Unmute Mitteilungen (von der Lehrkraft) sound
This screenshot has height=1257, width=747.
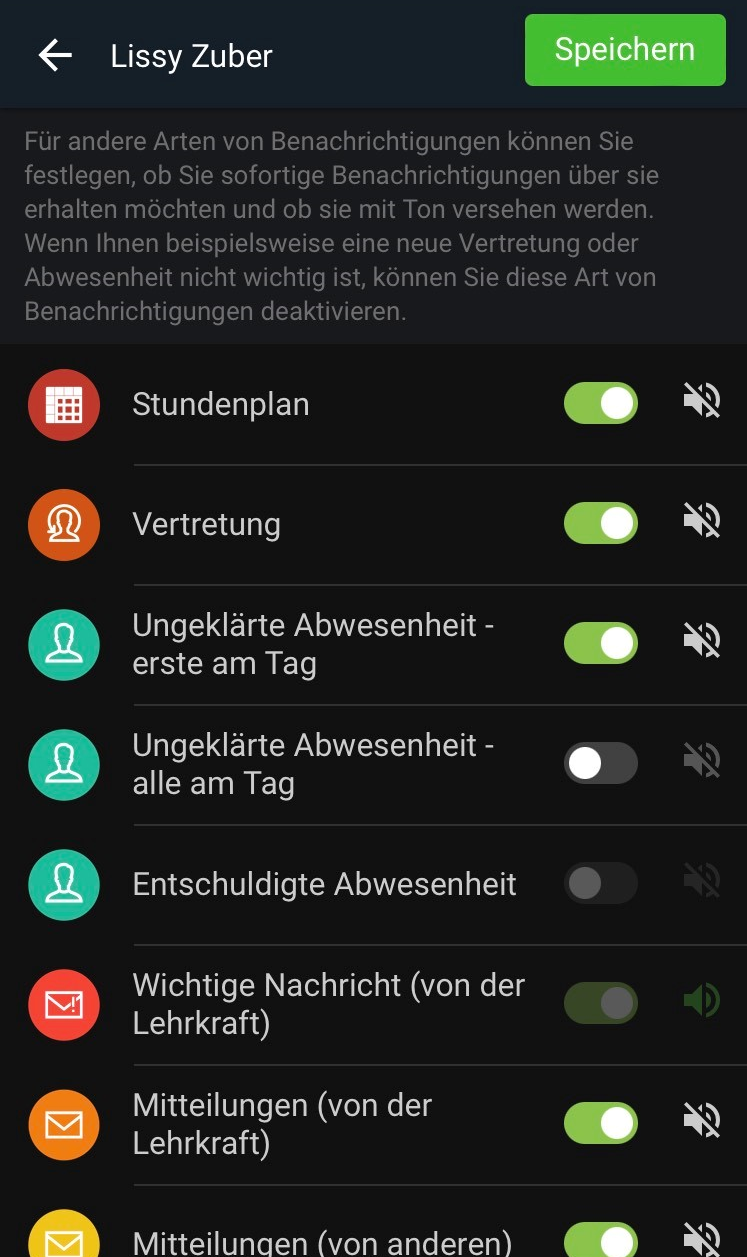tap(702, 1122)
